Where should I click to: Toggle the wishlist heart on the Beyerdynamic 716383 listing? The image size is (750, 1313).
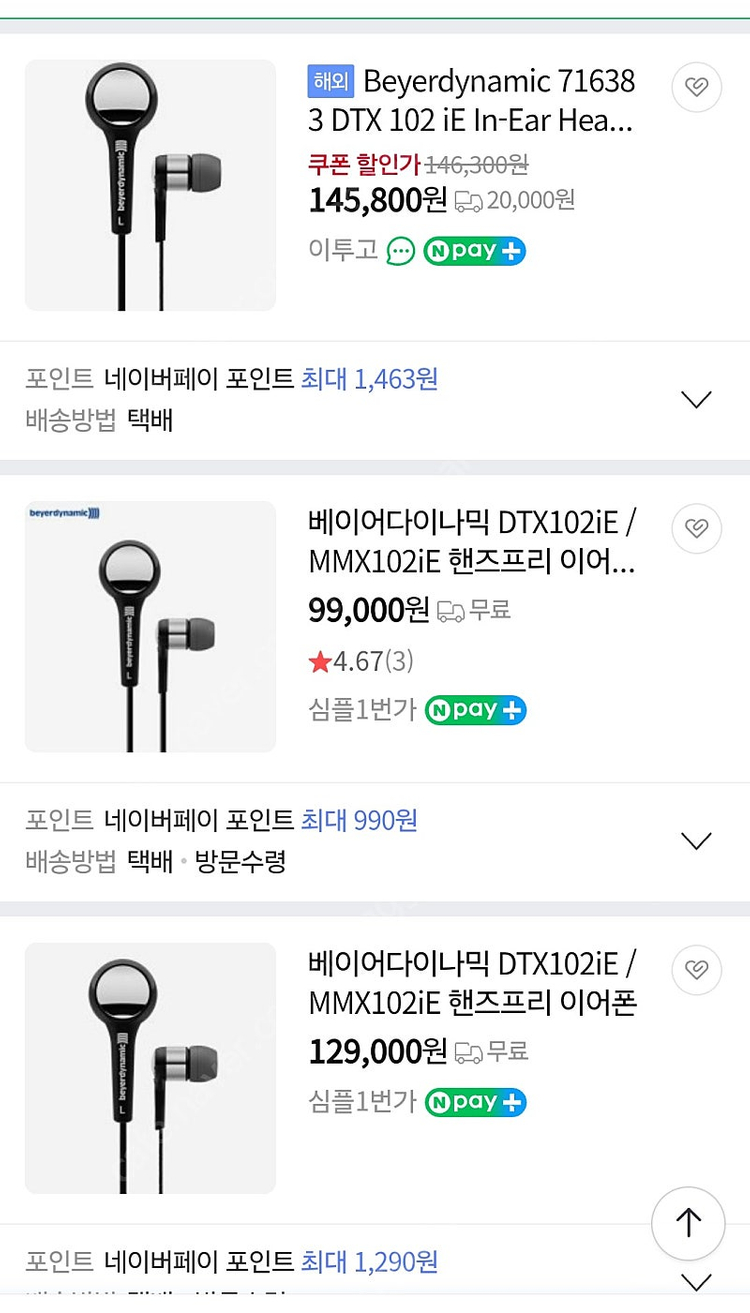click(x=696, y=87)
